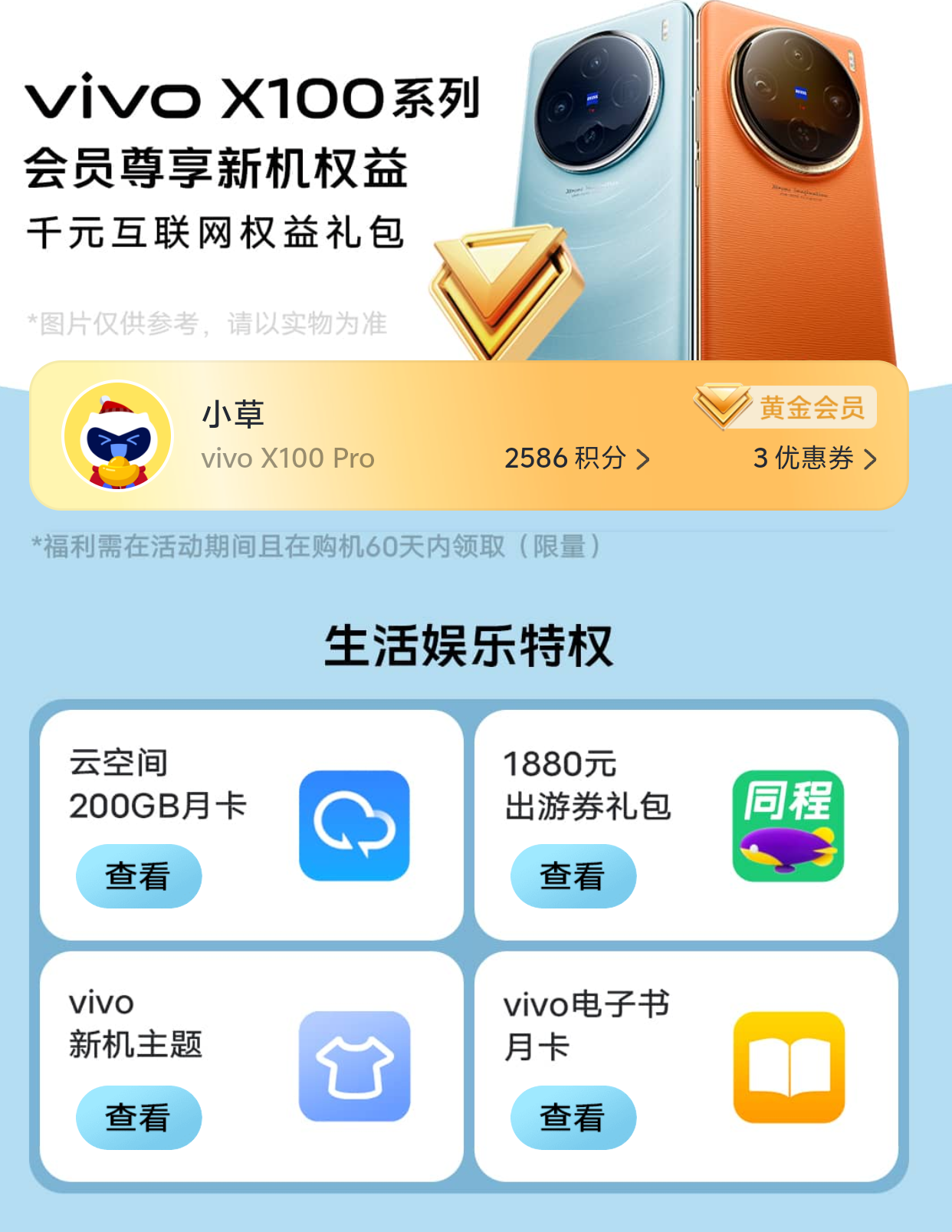The image size is (952, 1232).
Task: View the 云空间 200GB月卡 benefit
Action: [x=139, y=876]
